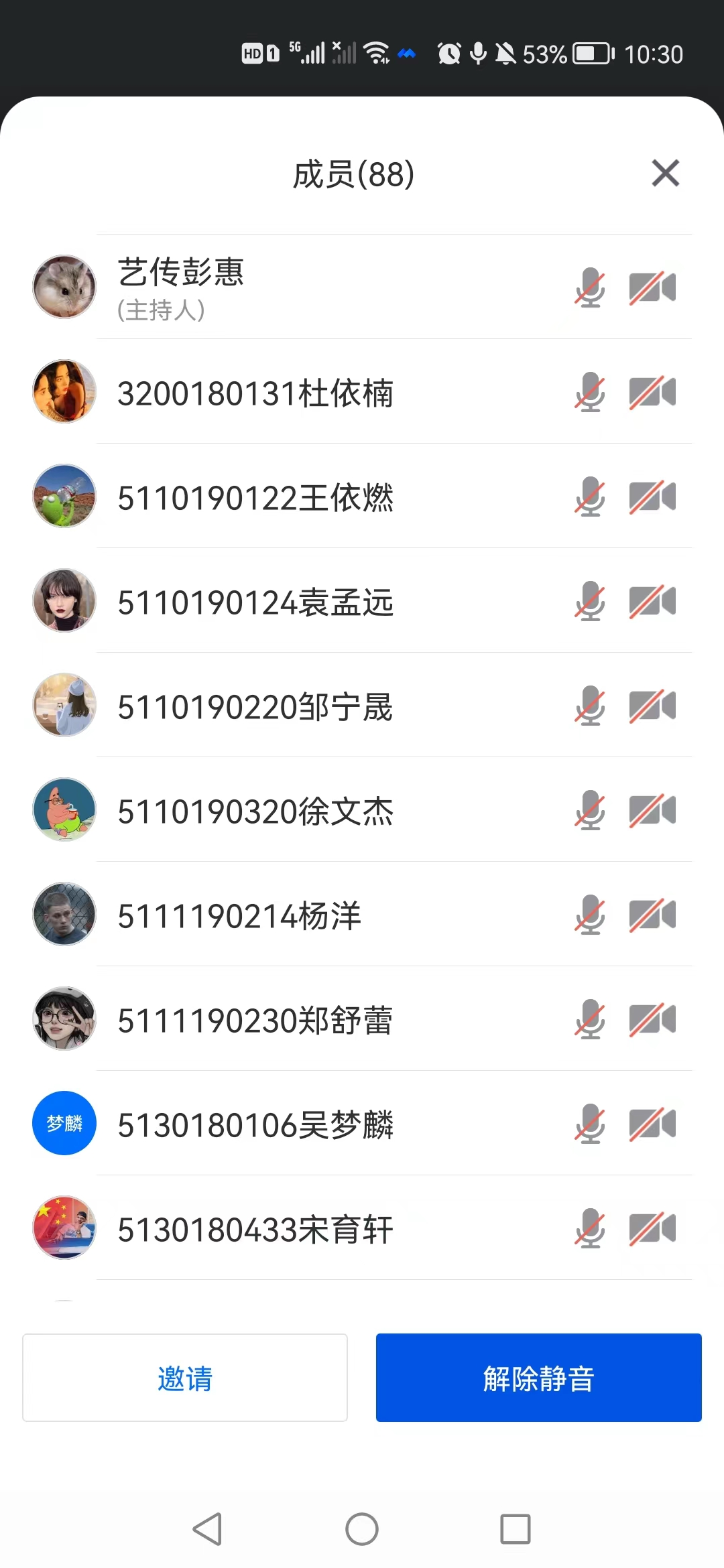Screen dimensions: 724x1568
Task: Tap the camera icon for 5130180106吴梦麟
Action: (652, 1124)
